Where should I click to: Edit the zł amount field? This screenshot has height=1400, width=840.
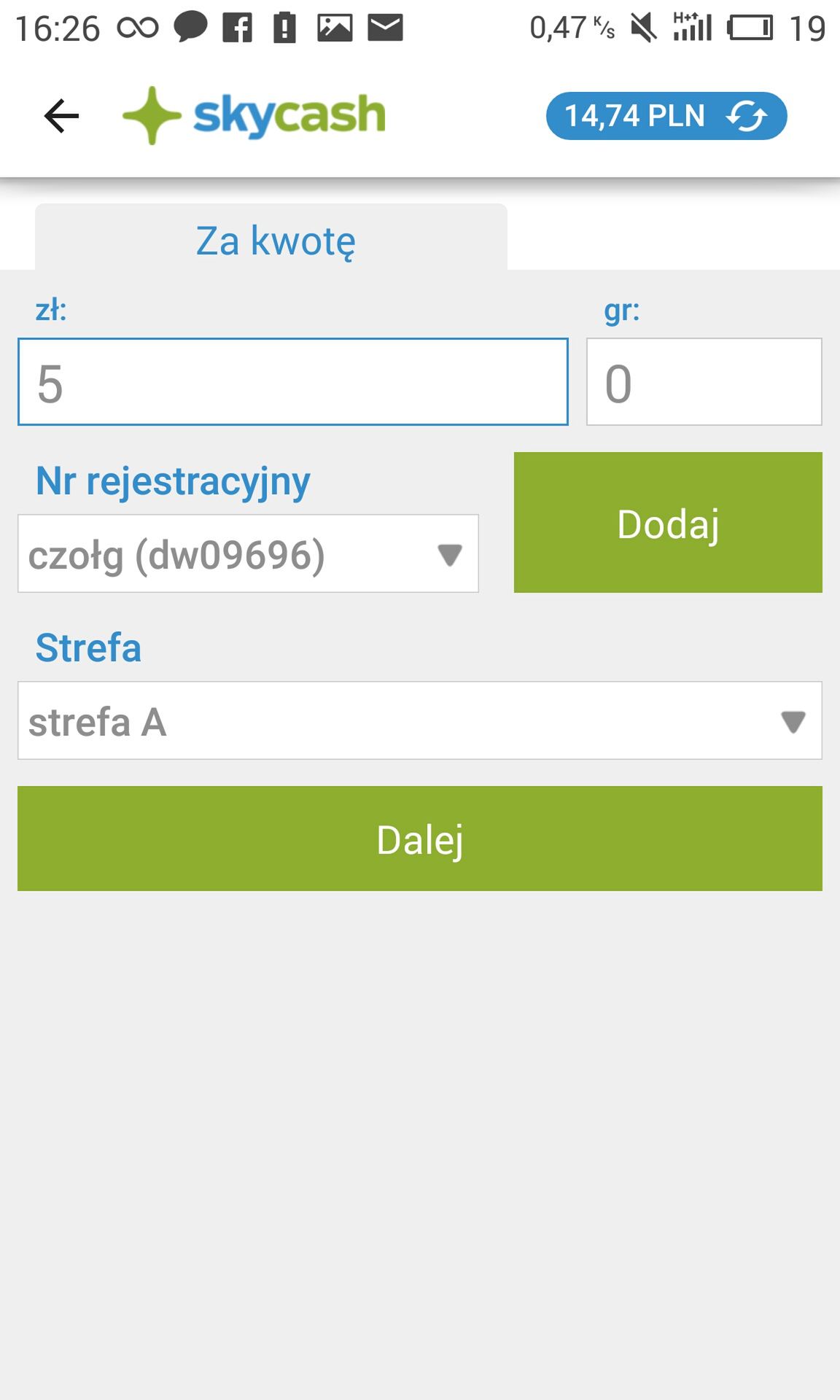(293, 381)
